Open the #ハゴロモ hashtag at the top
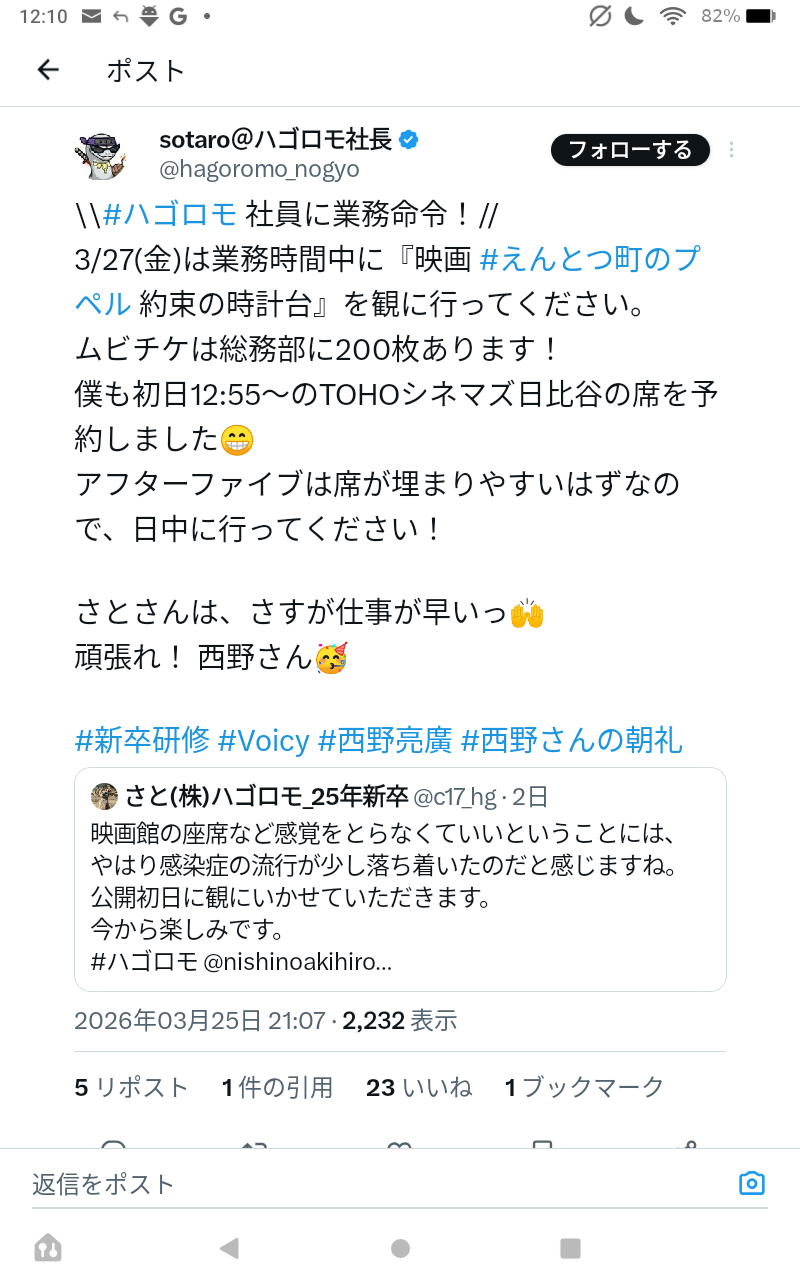 click(x=169, y=213)
